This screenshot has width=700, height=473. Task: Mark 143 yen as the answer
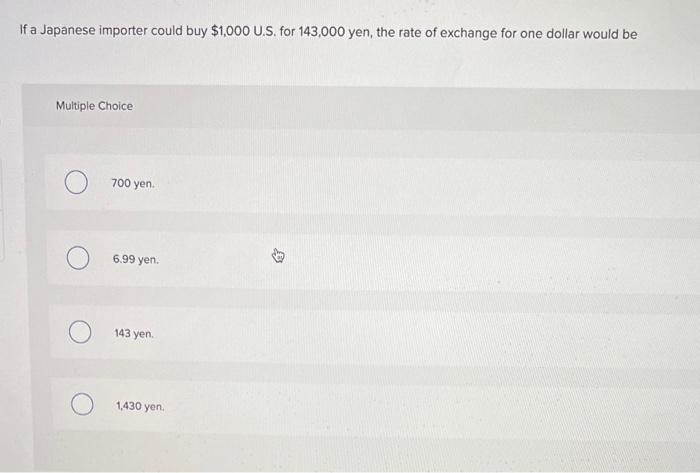[x=75, y=333]
